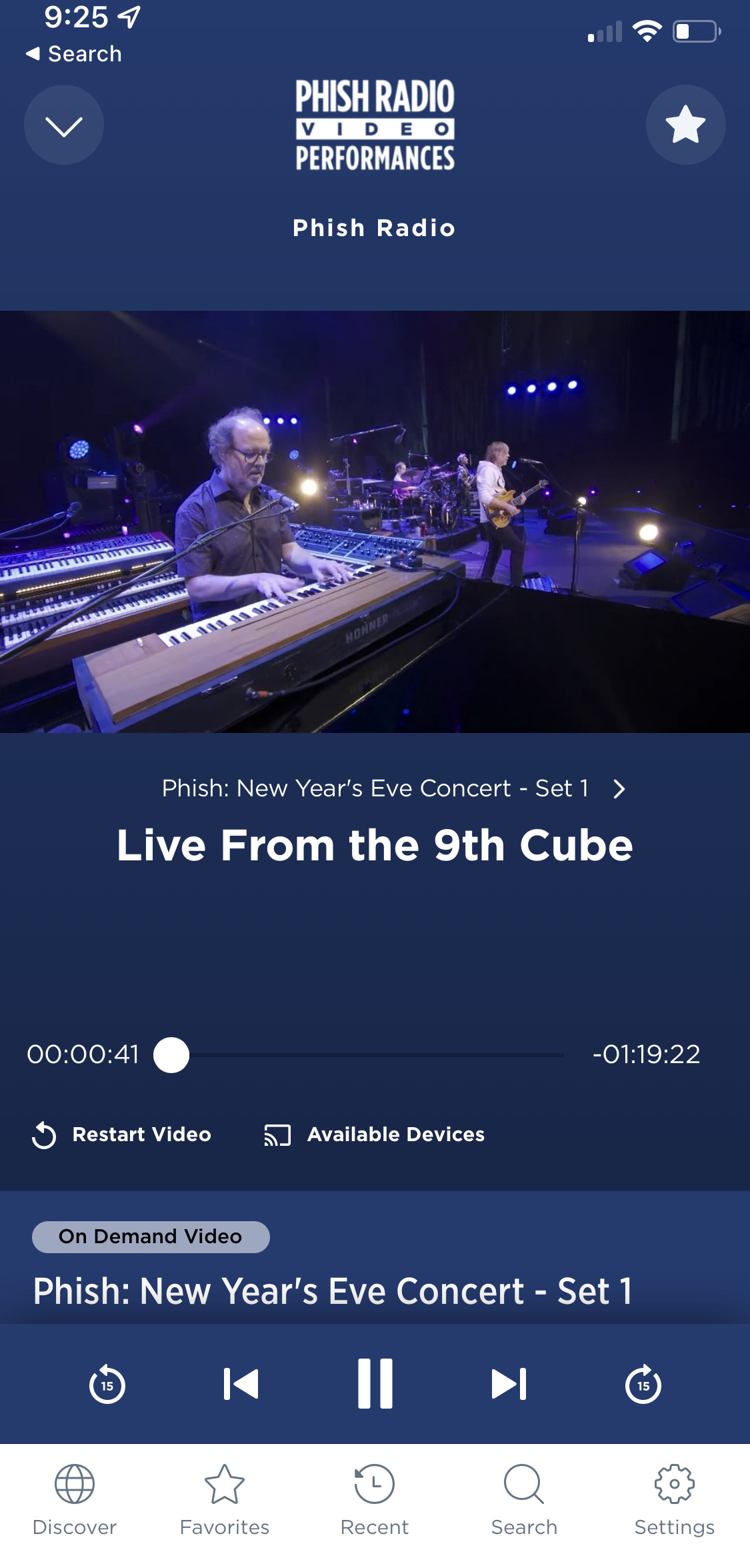Pause the video playback
Screen dimensions: 750x1568
[x=375, y=1383]
